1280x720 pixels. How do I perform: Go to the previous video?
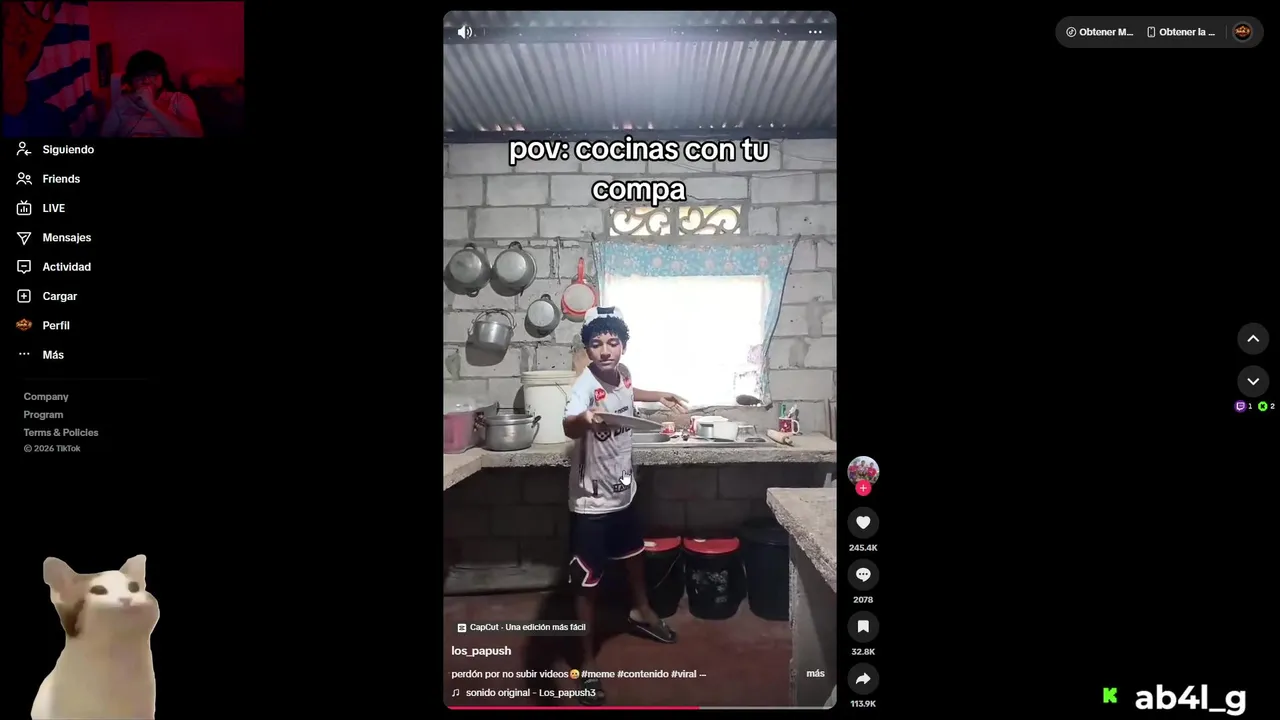coord(1253,339)
